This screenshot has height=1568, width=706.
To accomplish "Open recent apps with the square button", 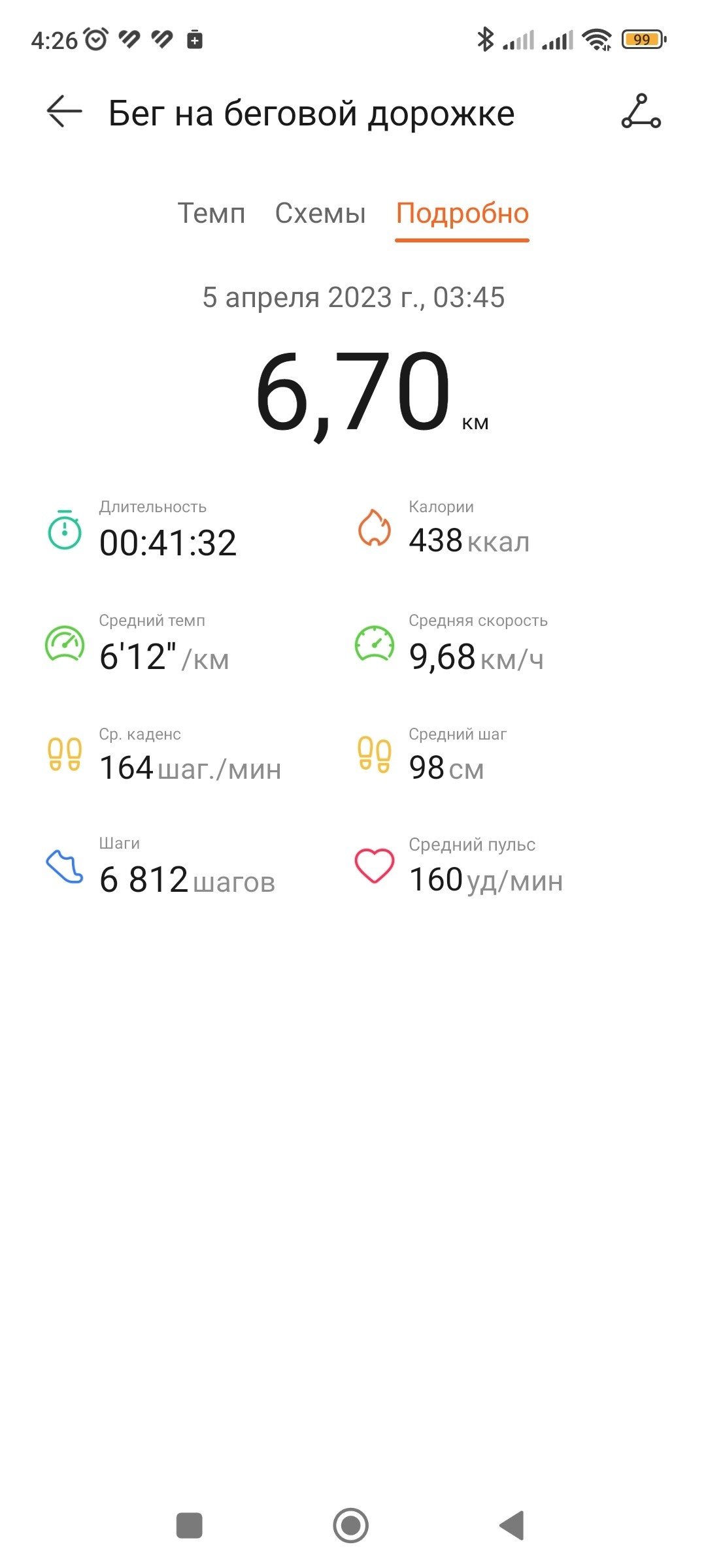I will pos(190,1526).
